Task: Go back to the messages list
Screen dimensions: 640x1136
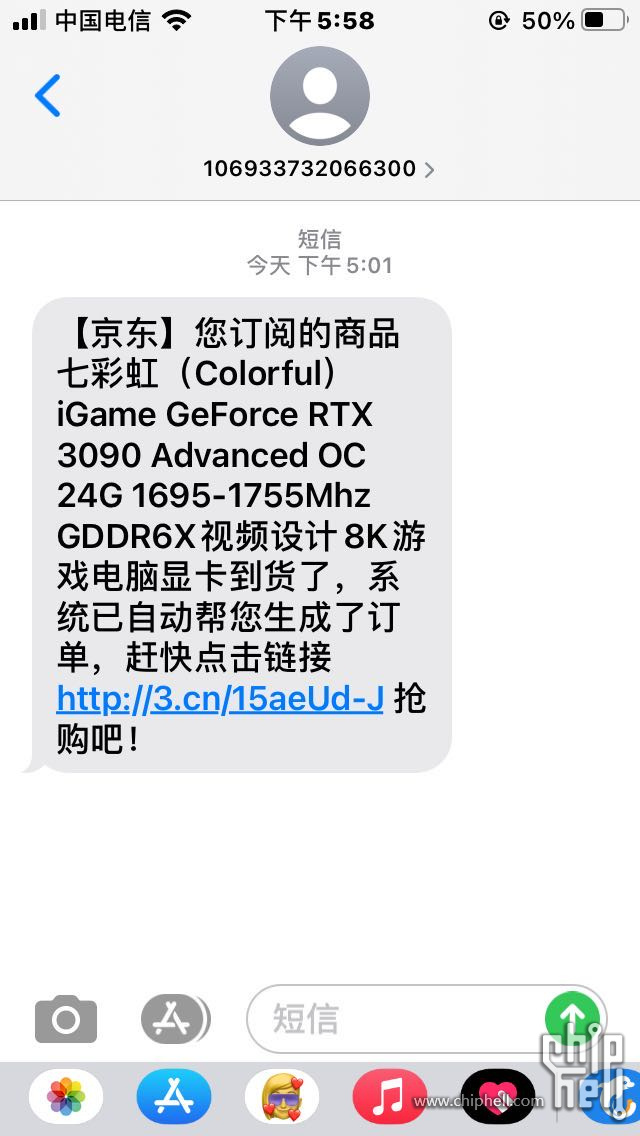Action: 47,96
